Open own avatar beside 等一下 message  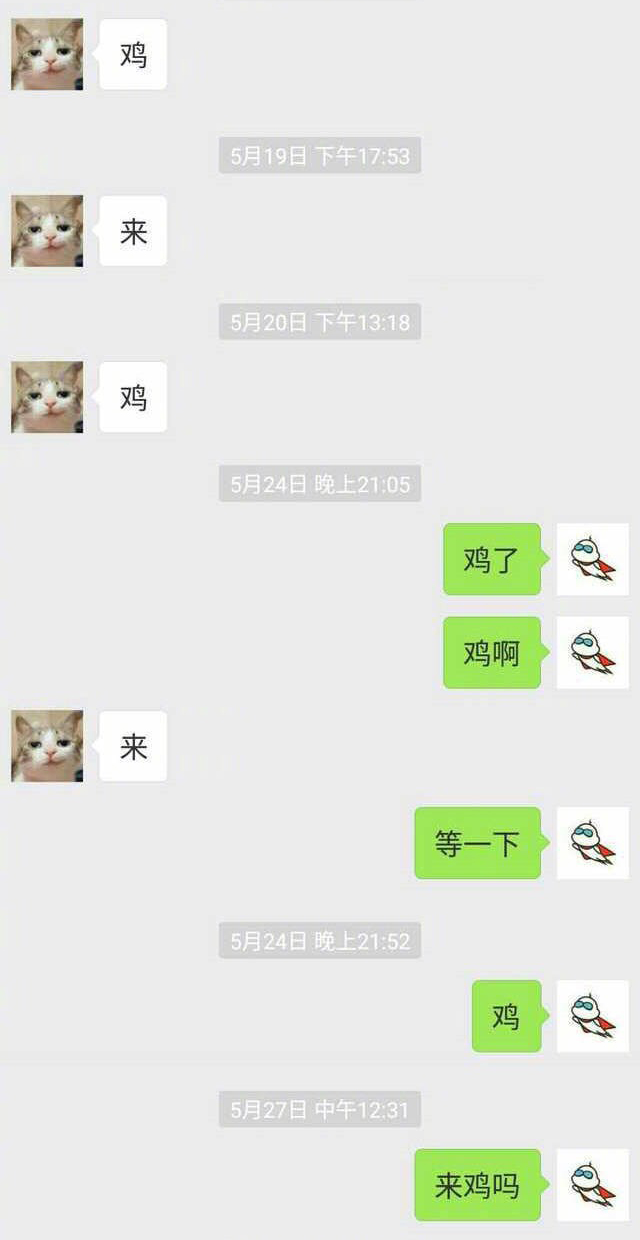[x=593, y=843]
